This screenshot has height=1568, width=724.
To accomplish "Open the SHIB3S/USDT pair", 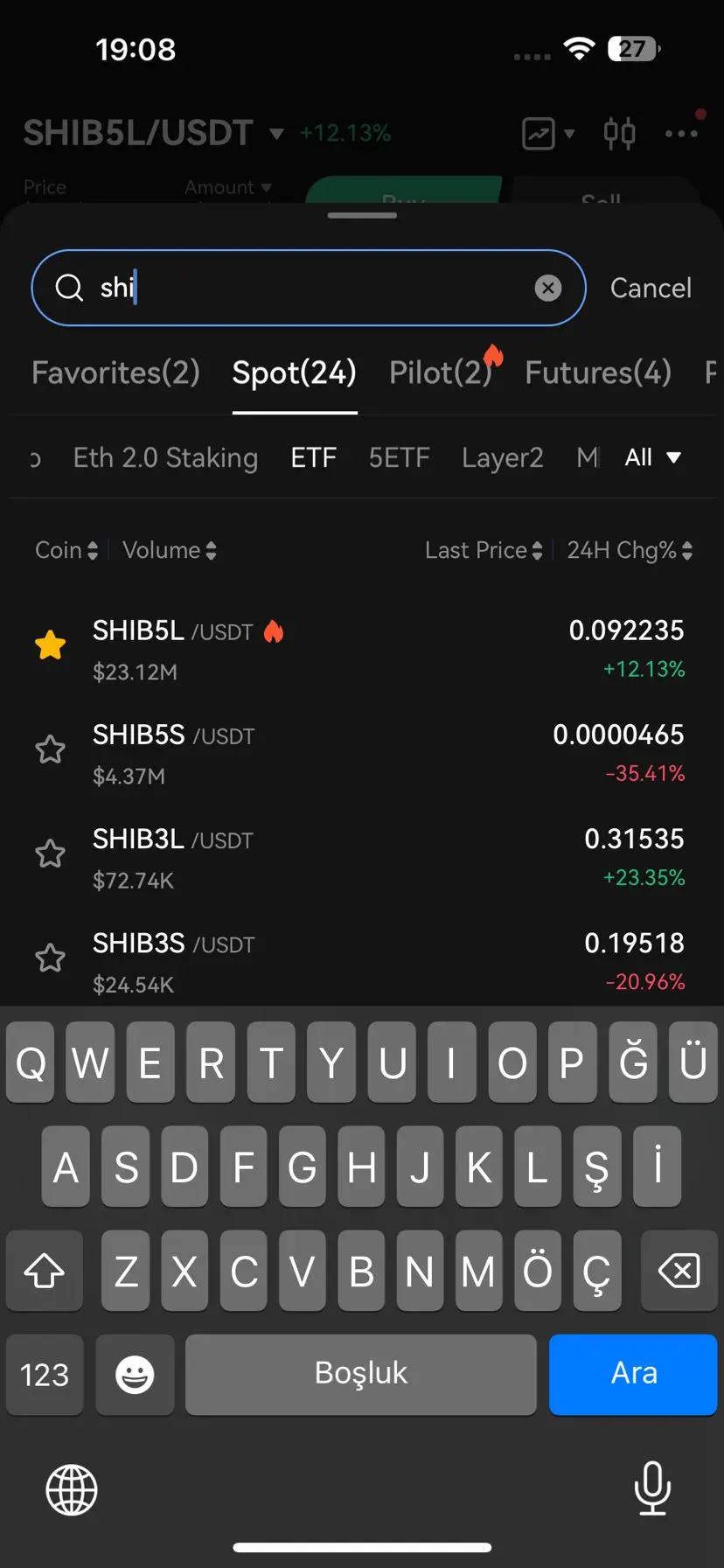I will tap(350, 961).
